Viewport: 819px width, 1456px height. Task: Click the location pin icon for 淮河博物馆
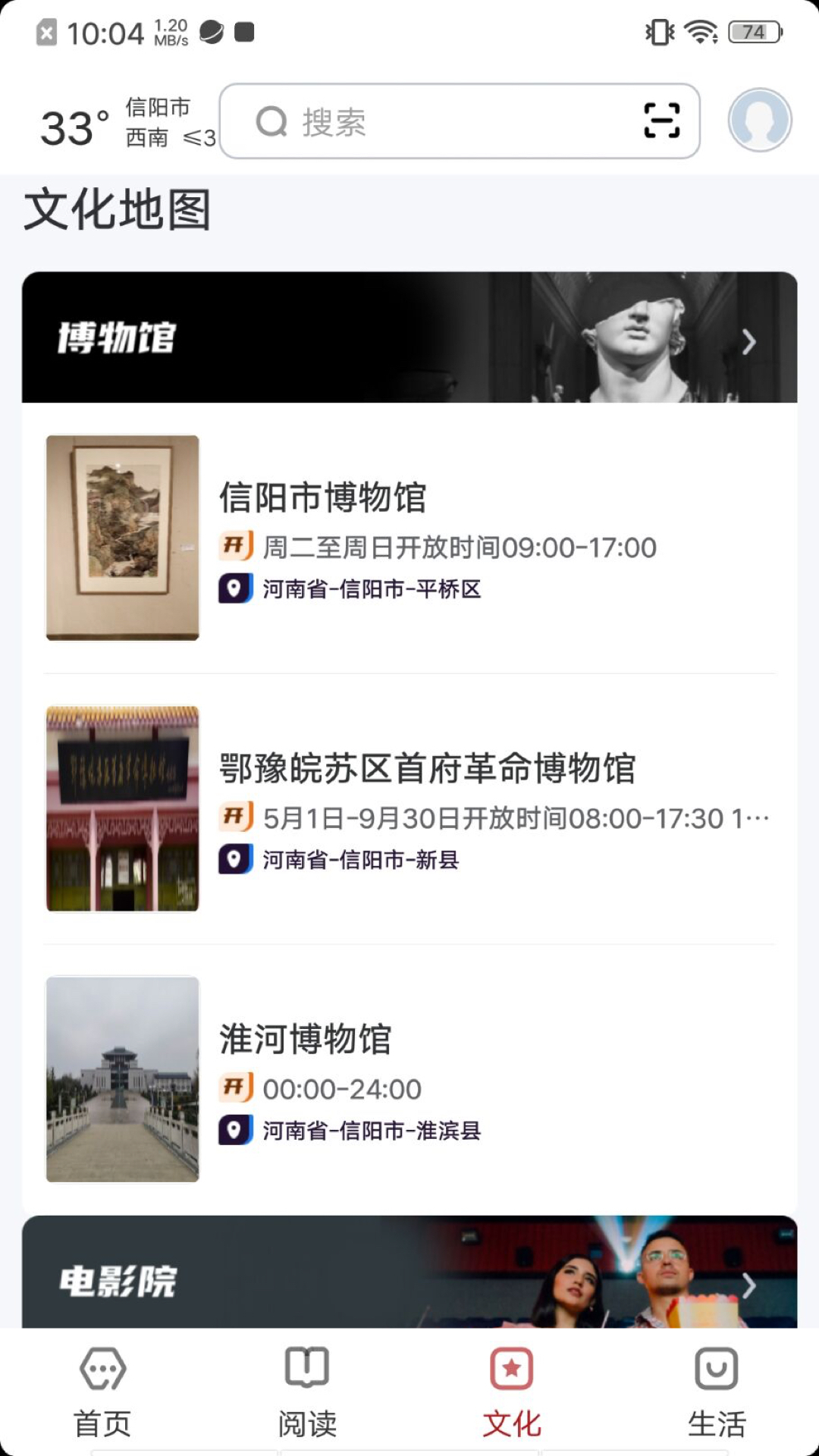(x=234, y=1131)
